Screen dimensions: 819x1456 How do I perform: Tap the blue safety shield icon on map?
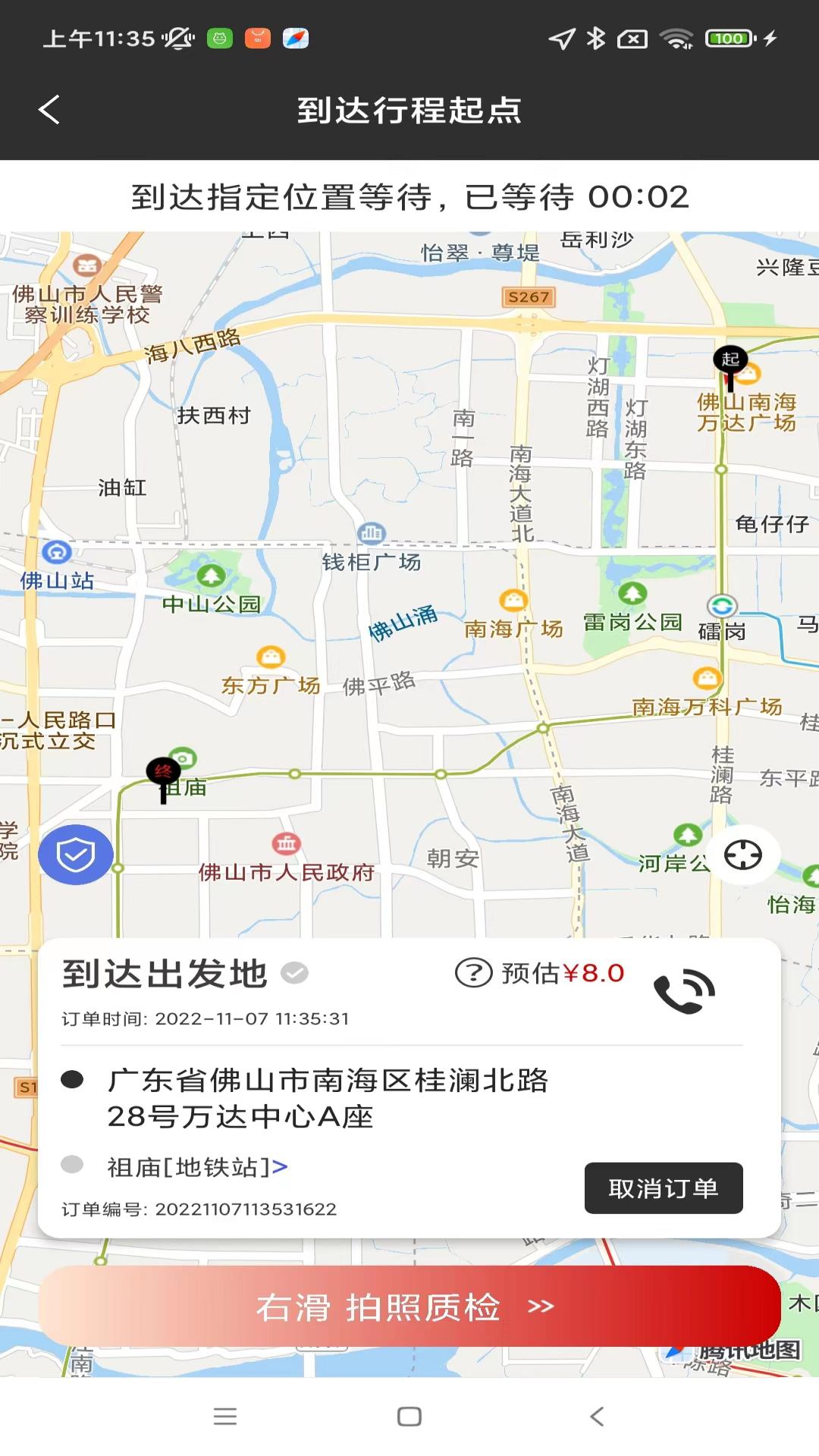pos(75,855)
